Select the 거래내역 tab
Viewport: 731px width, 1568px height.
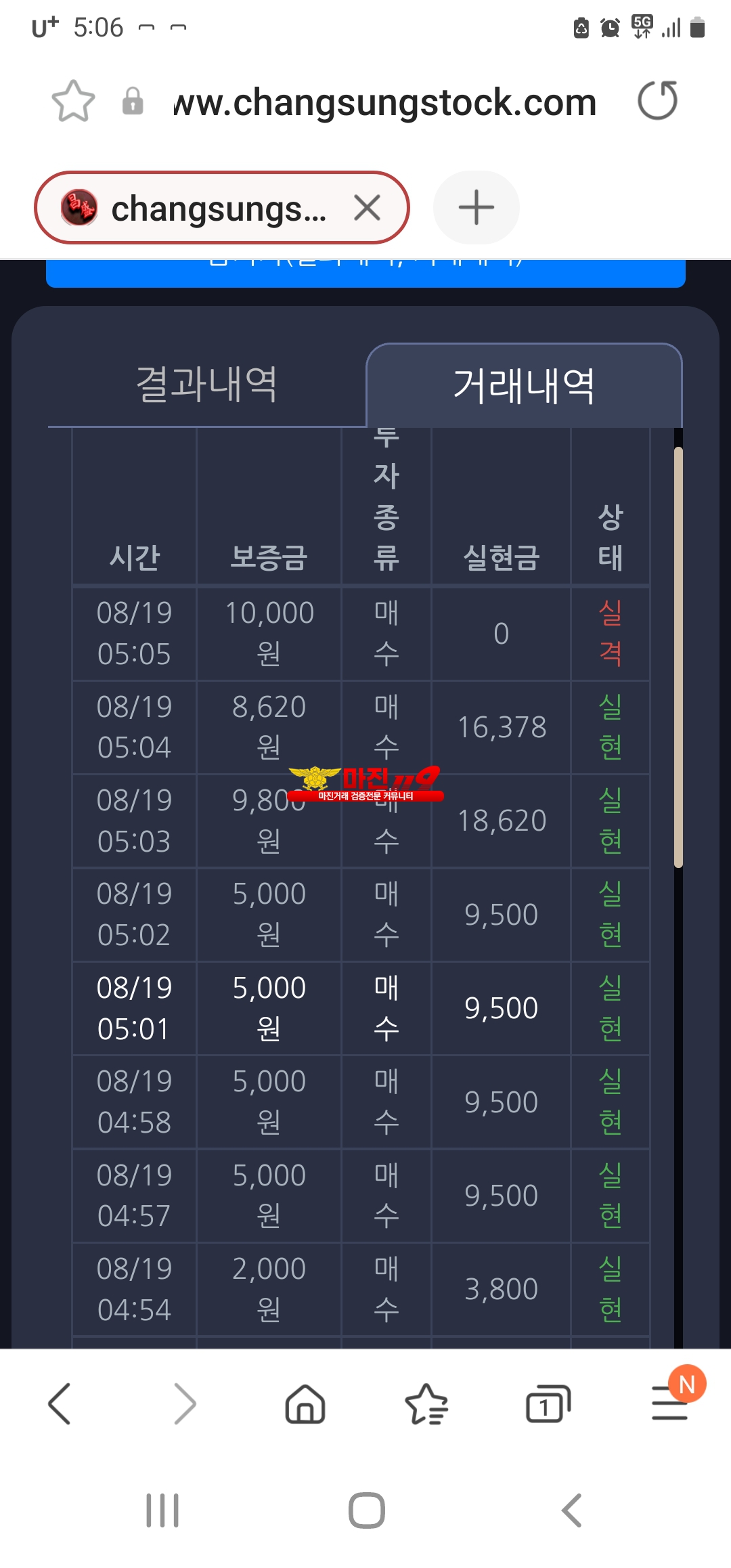[x=524, y=385]
